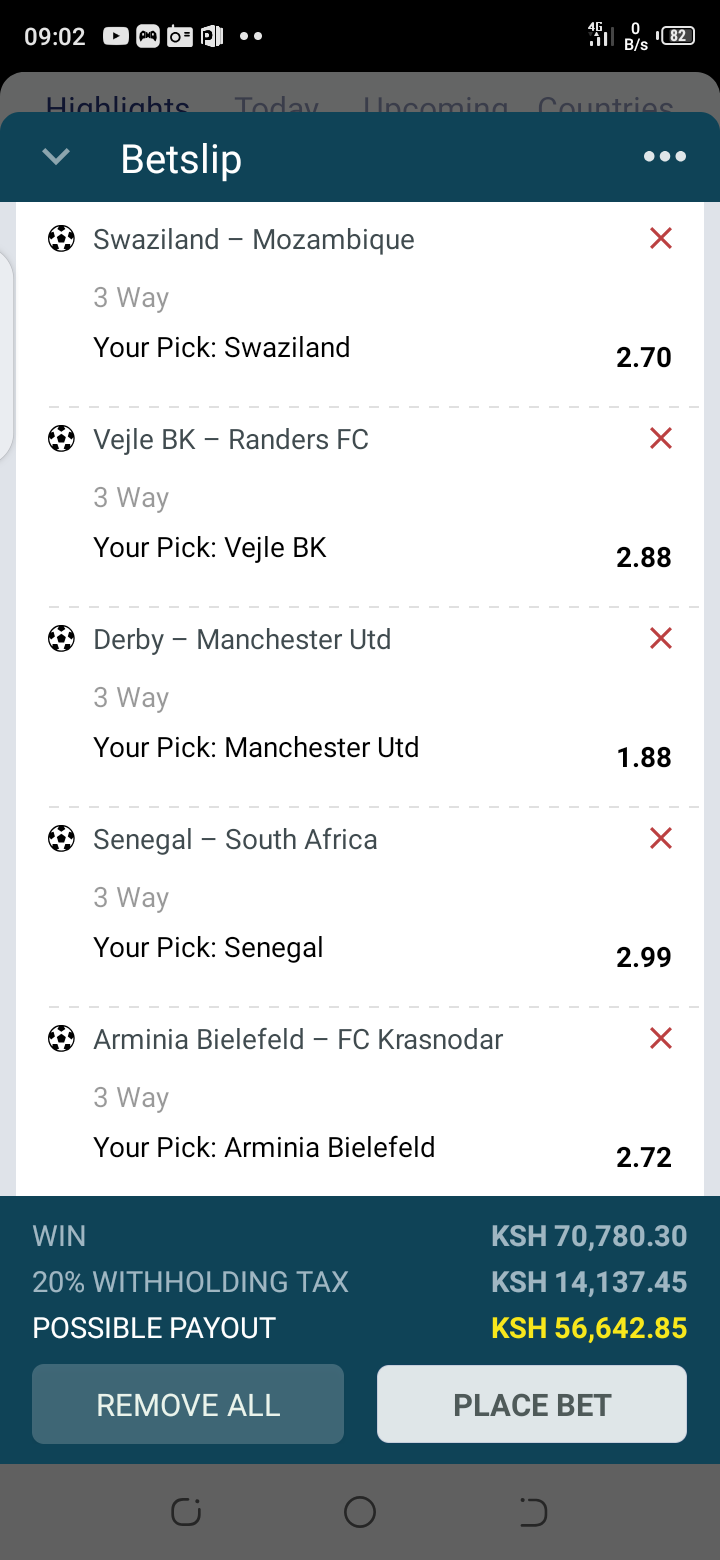Delete the Senegal – South Africa selection

661,838
